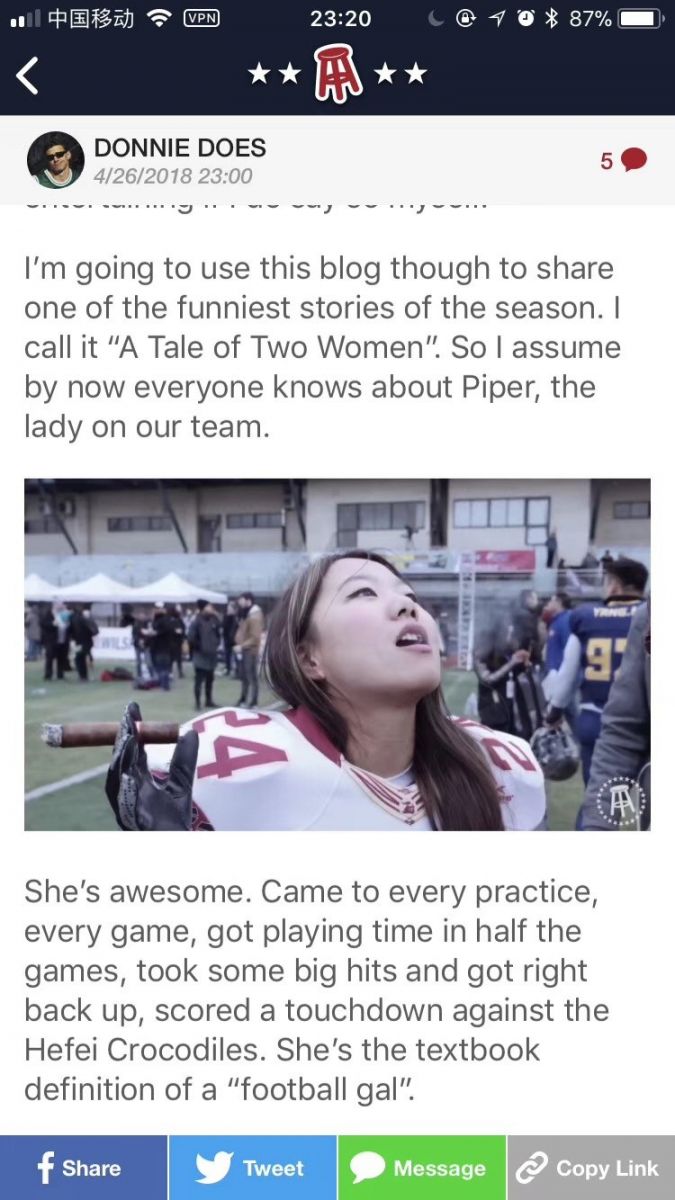Share the post on Facebook
Viewport: 675px width, 1200px height.
(84, 1168)
